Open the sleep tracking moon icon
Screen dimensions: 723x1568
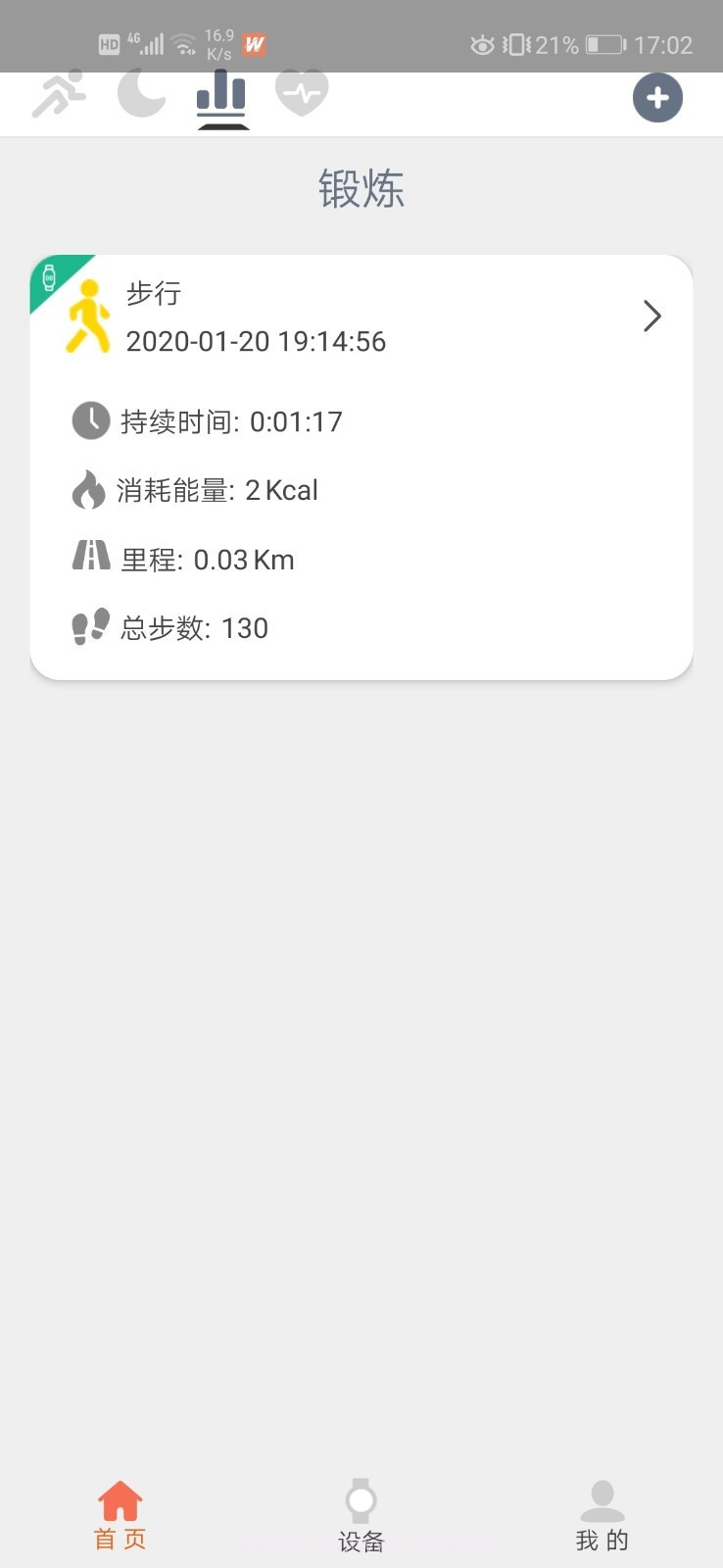[141, 93]
